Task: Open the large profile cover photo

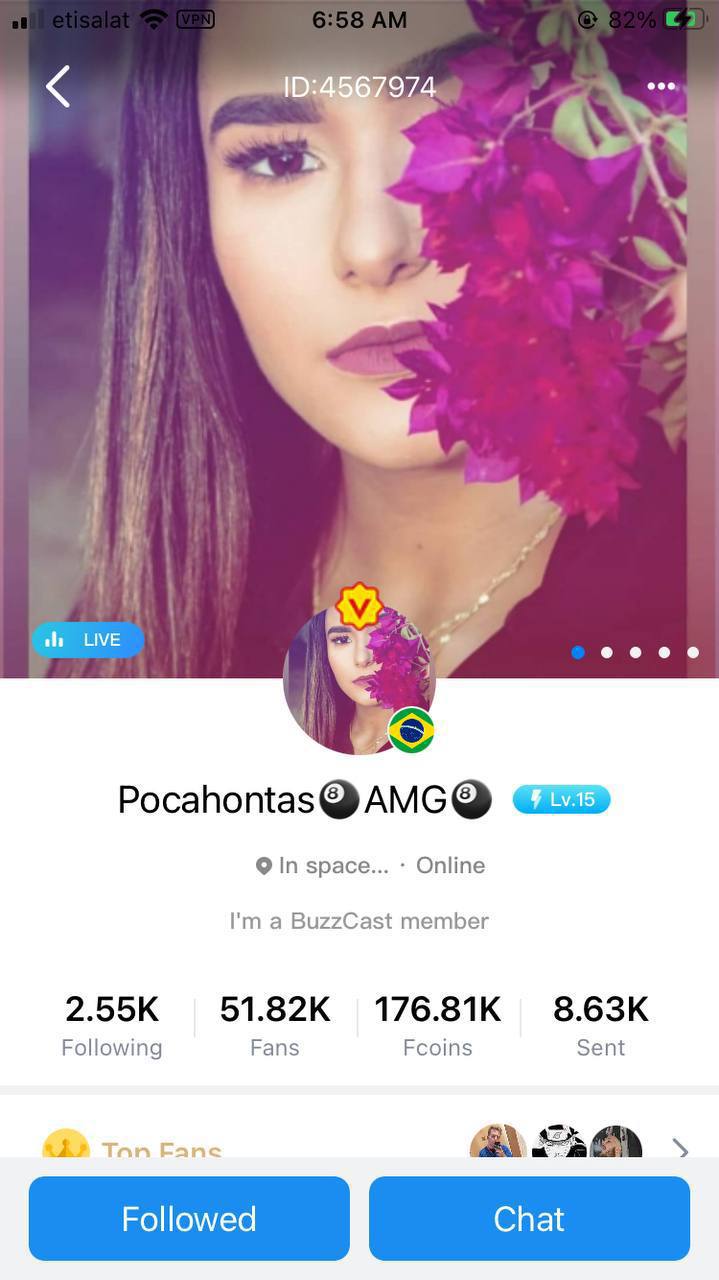Action: point(359,340)
